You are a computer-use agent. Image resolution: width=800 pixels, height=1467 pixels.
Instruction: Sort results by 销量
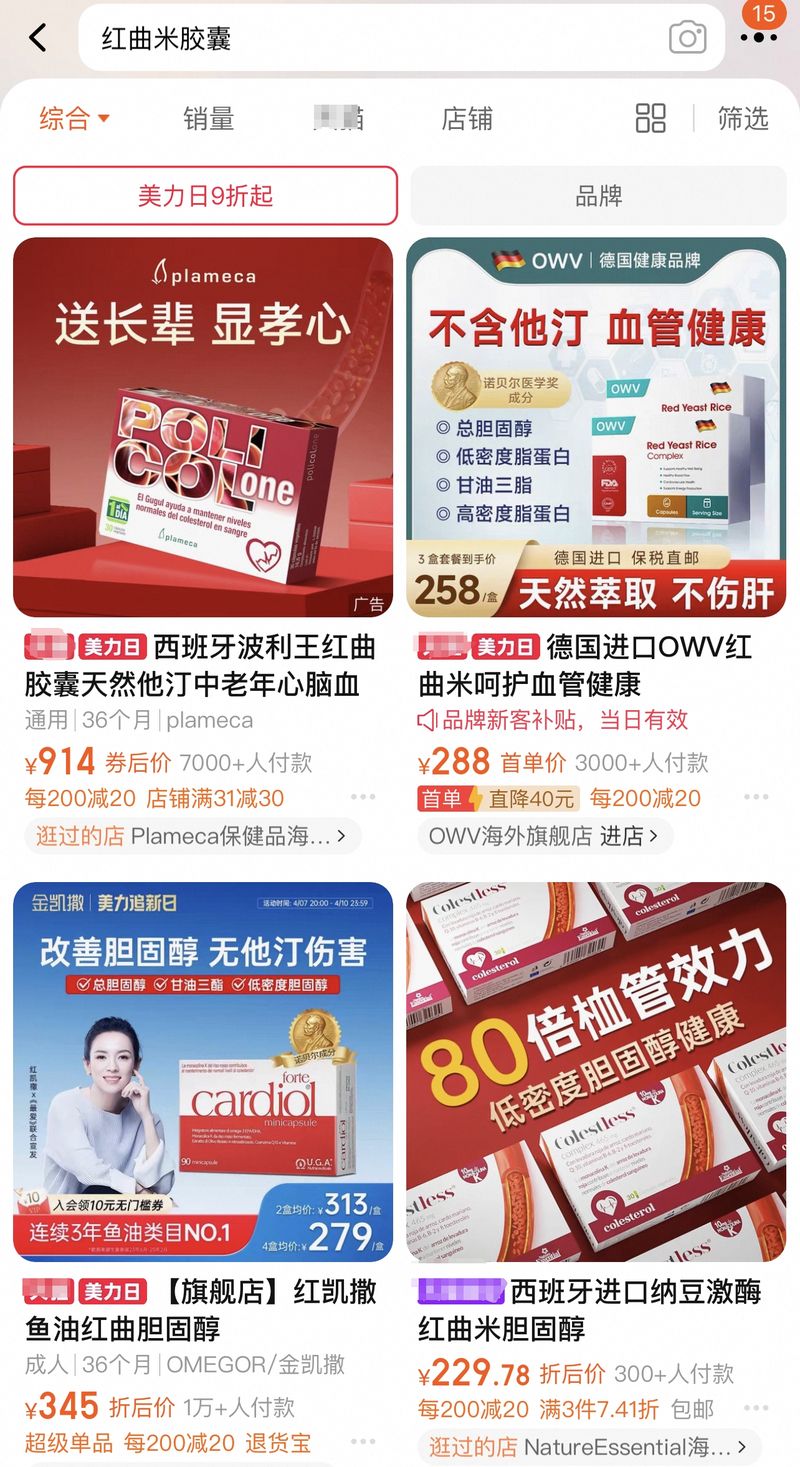coord(208,119)
